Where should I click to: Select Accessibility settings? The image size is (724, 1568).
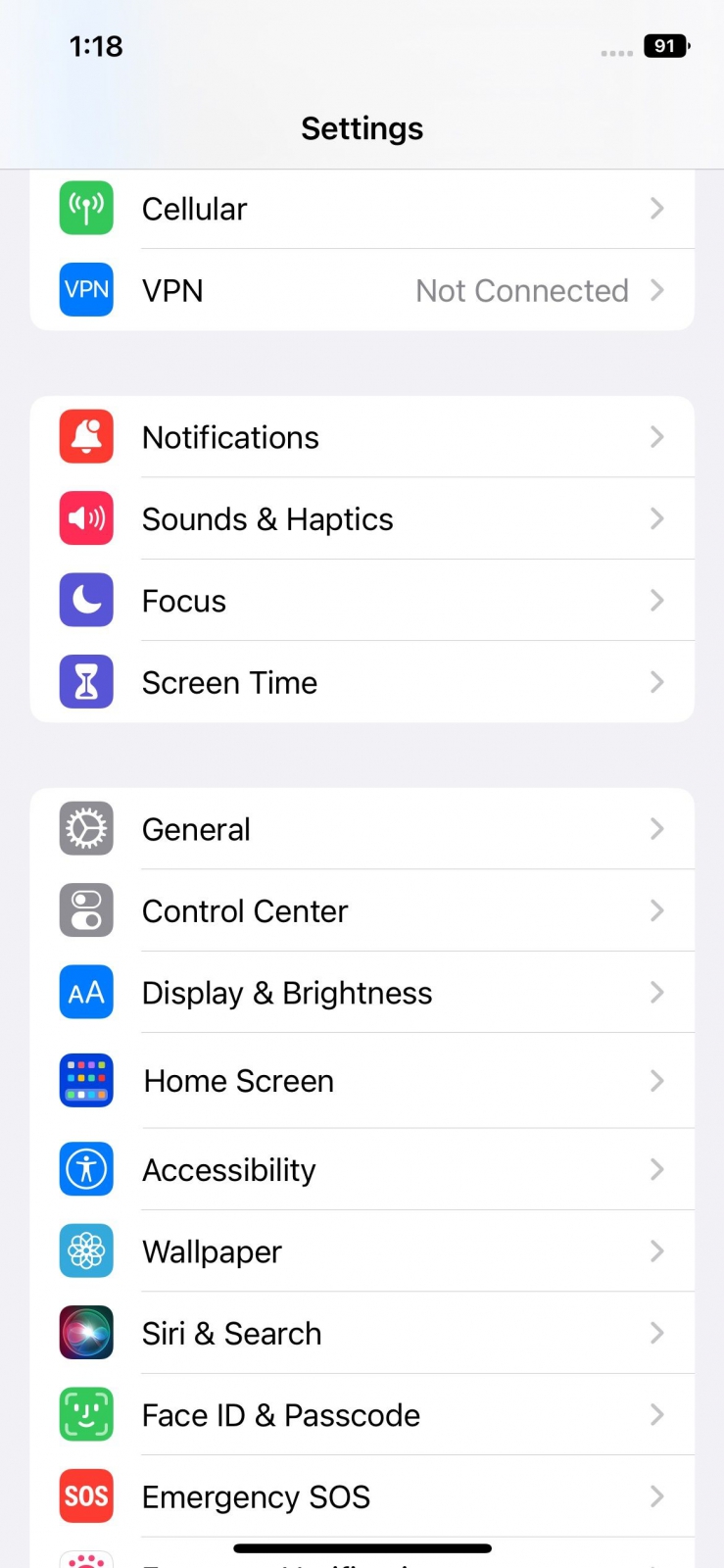362,1169
